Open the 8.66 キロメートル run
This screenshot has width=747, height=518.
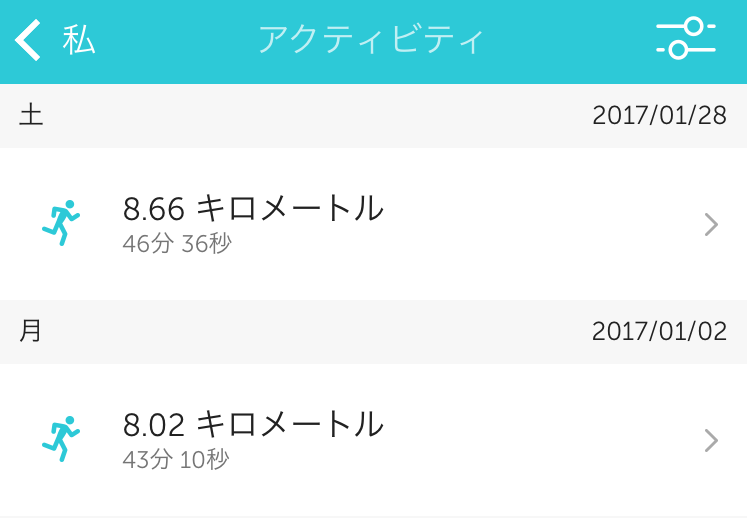click(373, 224)
